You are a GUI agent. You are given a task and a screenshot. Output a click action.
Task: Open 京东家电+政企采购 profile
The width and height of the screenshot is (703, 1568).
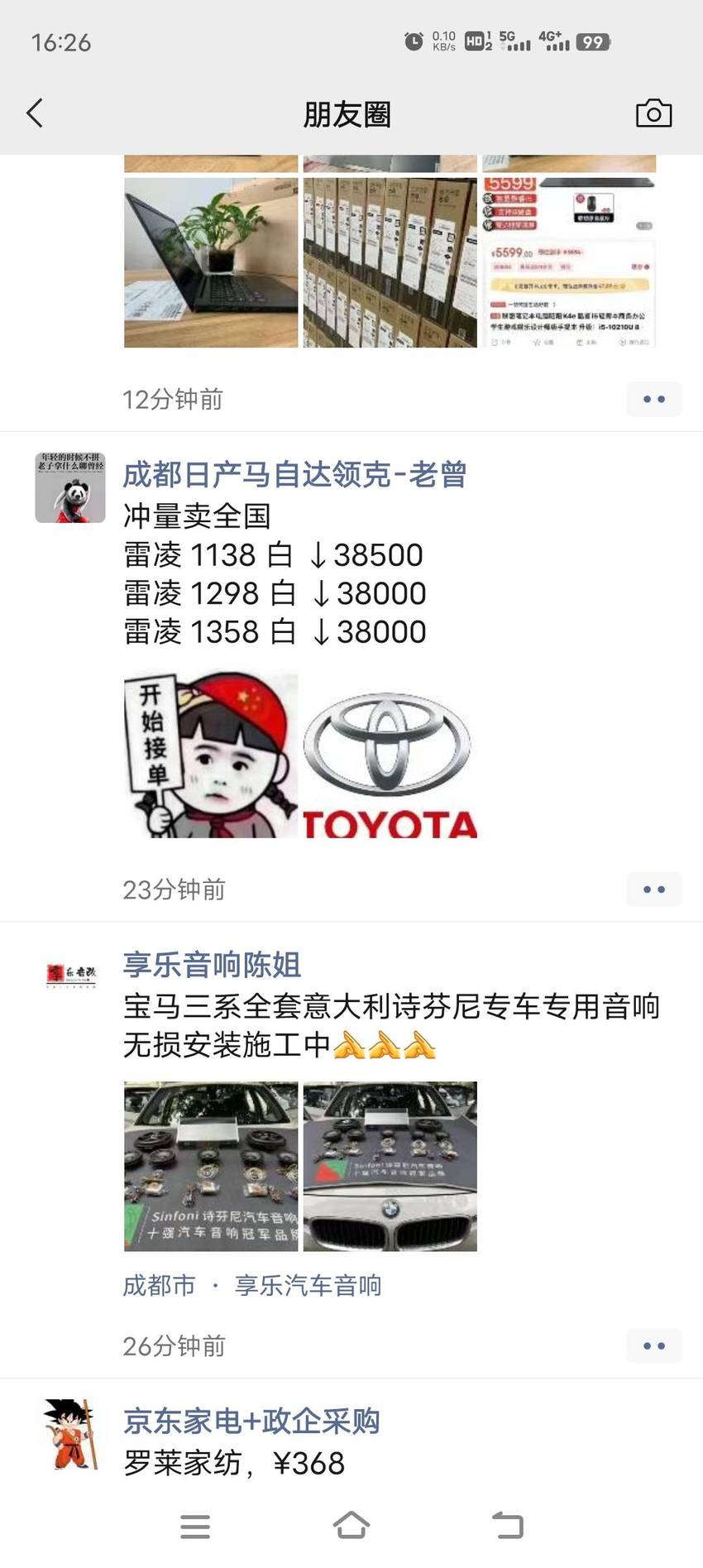[251, 1422]
